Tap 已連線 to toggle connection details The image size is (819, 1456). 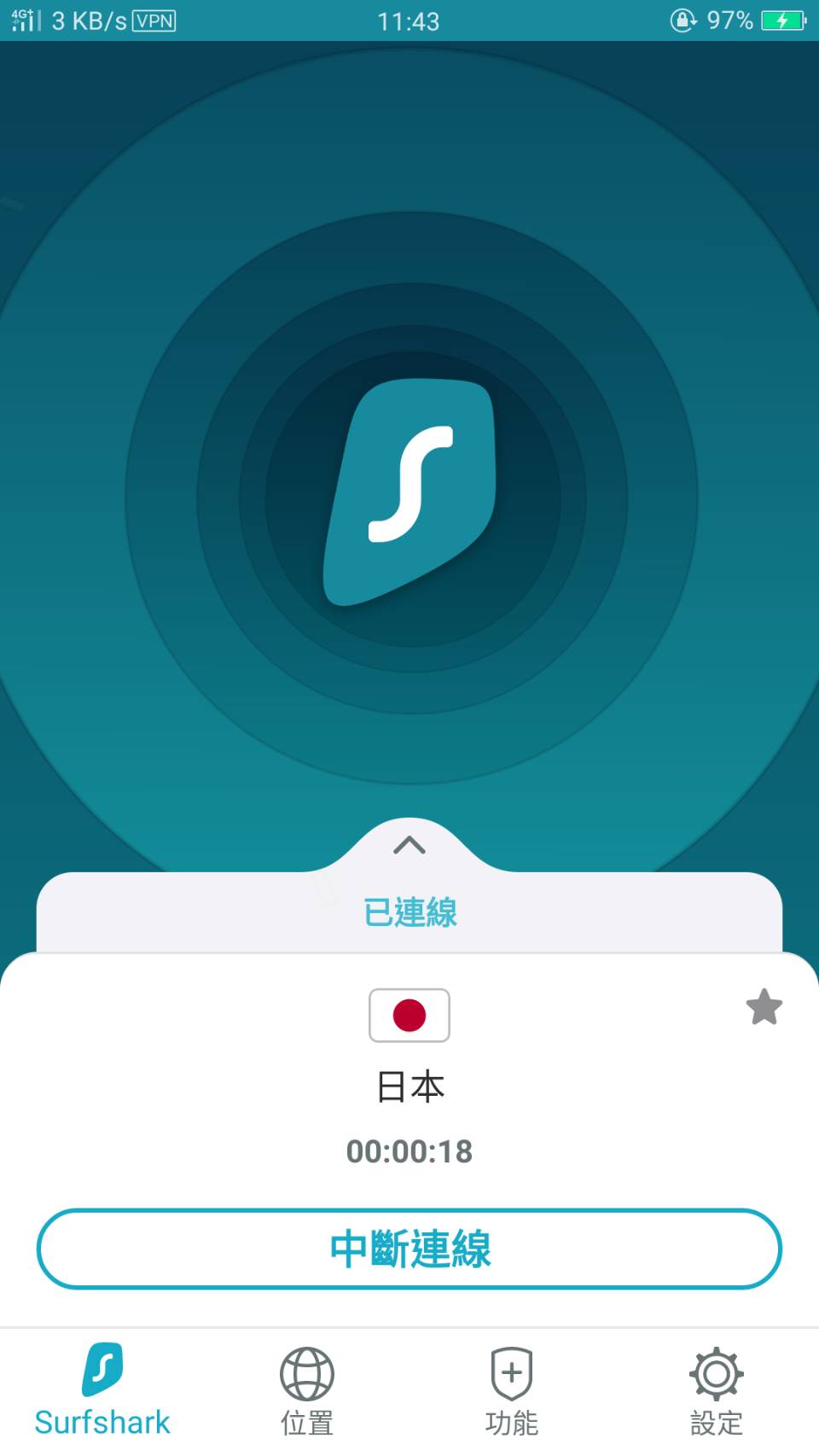pos(409,911)
